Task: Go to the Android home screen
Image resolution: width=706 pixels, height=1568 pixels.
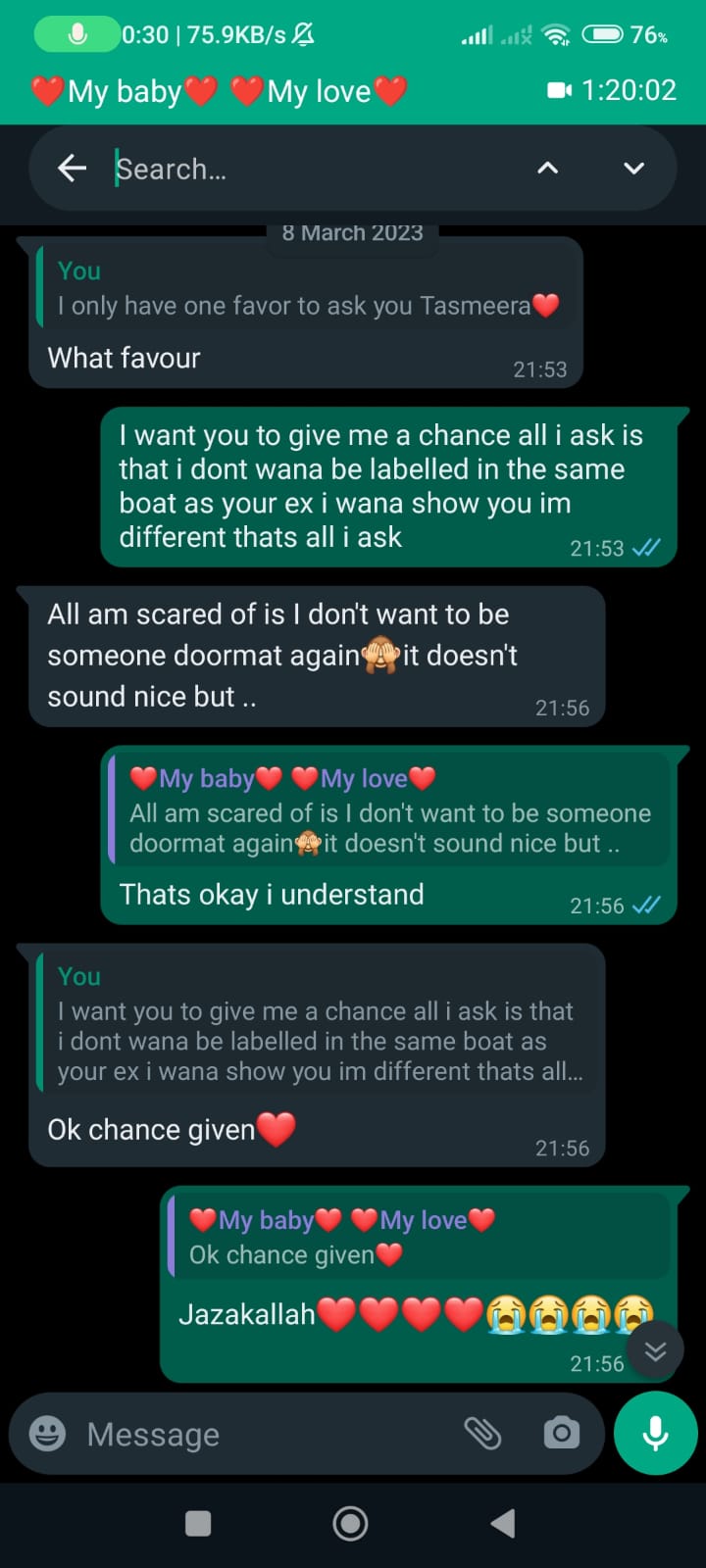Action: 351,1523
